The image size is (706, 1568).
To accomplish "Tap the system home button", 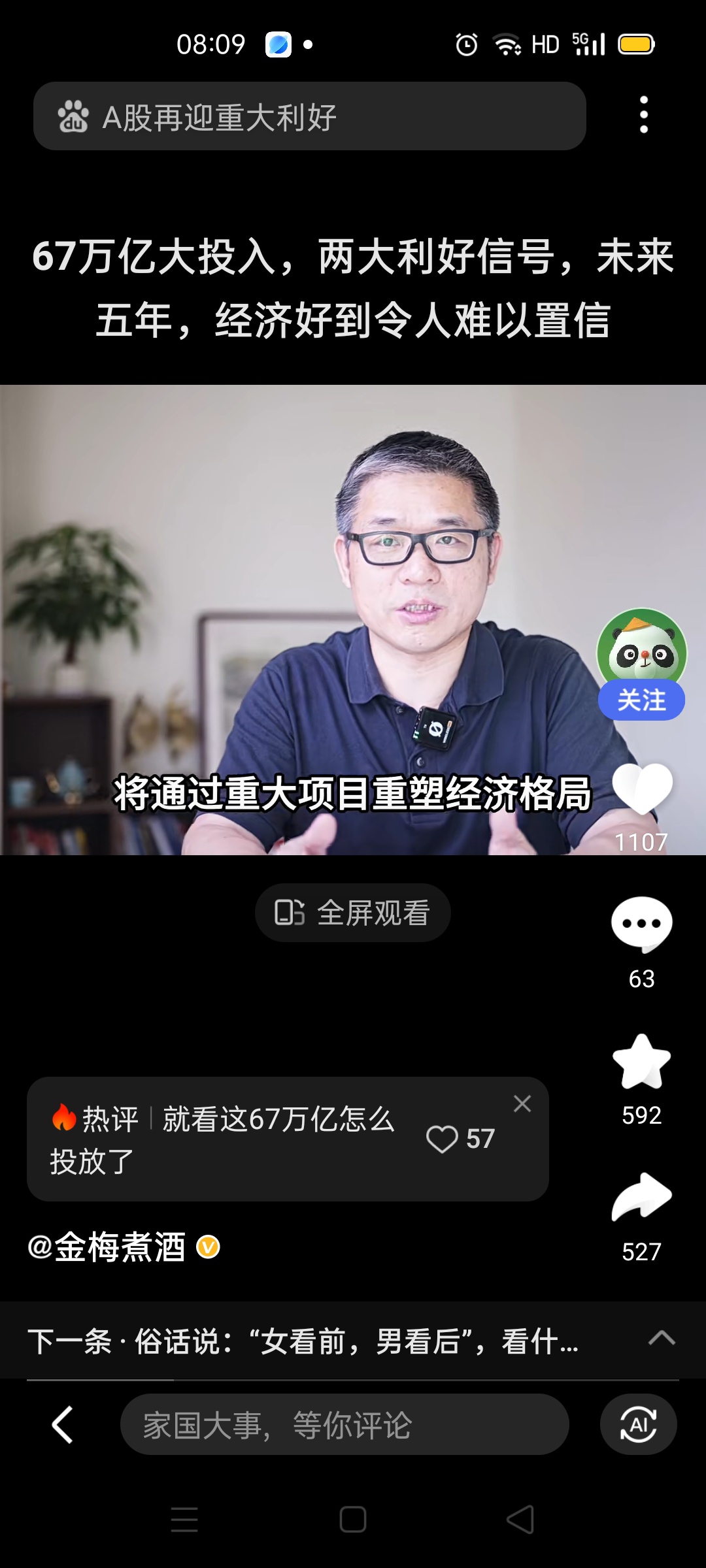I will [353, 1519].
